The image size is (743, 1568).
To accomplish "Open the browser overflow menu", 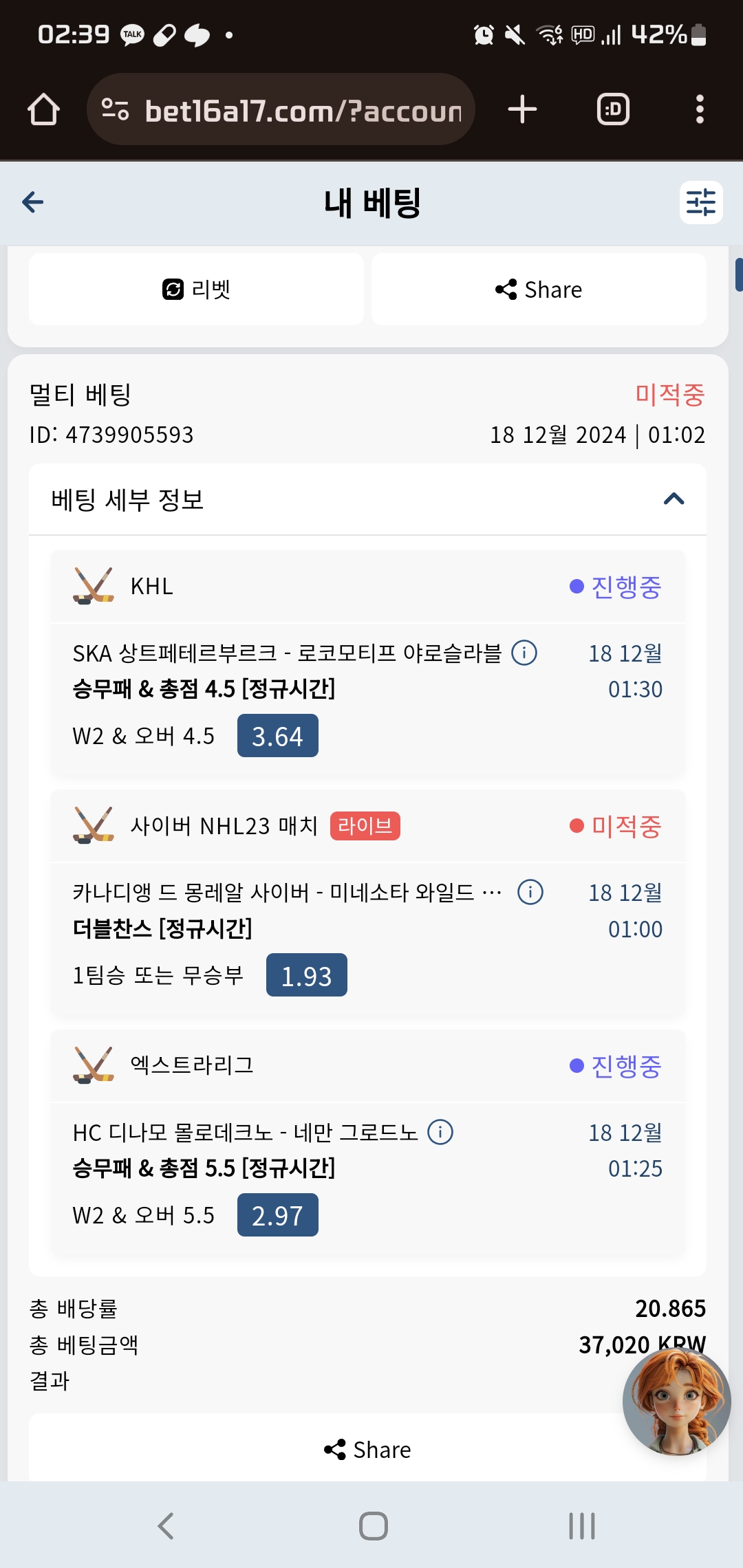I will pyautogui.click(x=700, y=109).
